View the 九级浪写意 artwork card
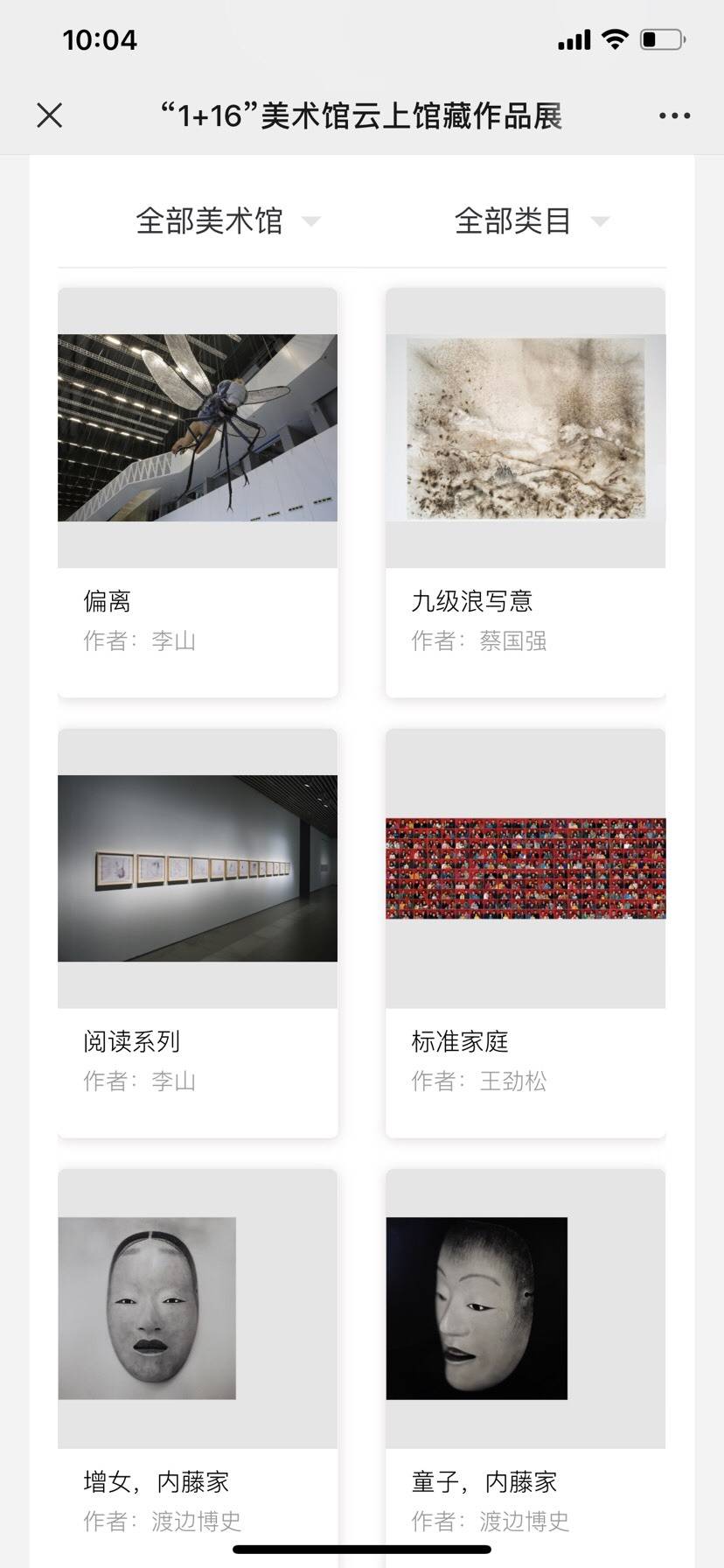The height and width of the screenshot is (1568, 724). (526, 428)
